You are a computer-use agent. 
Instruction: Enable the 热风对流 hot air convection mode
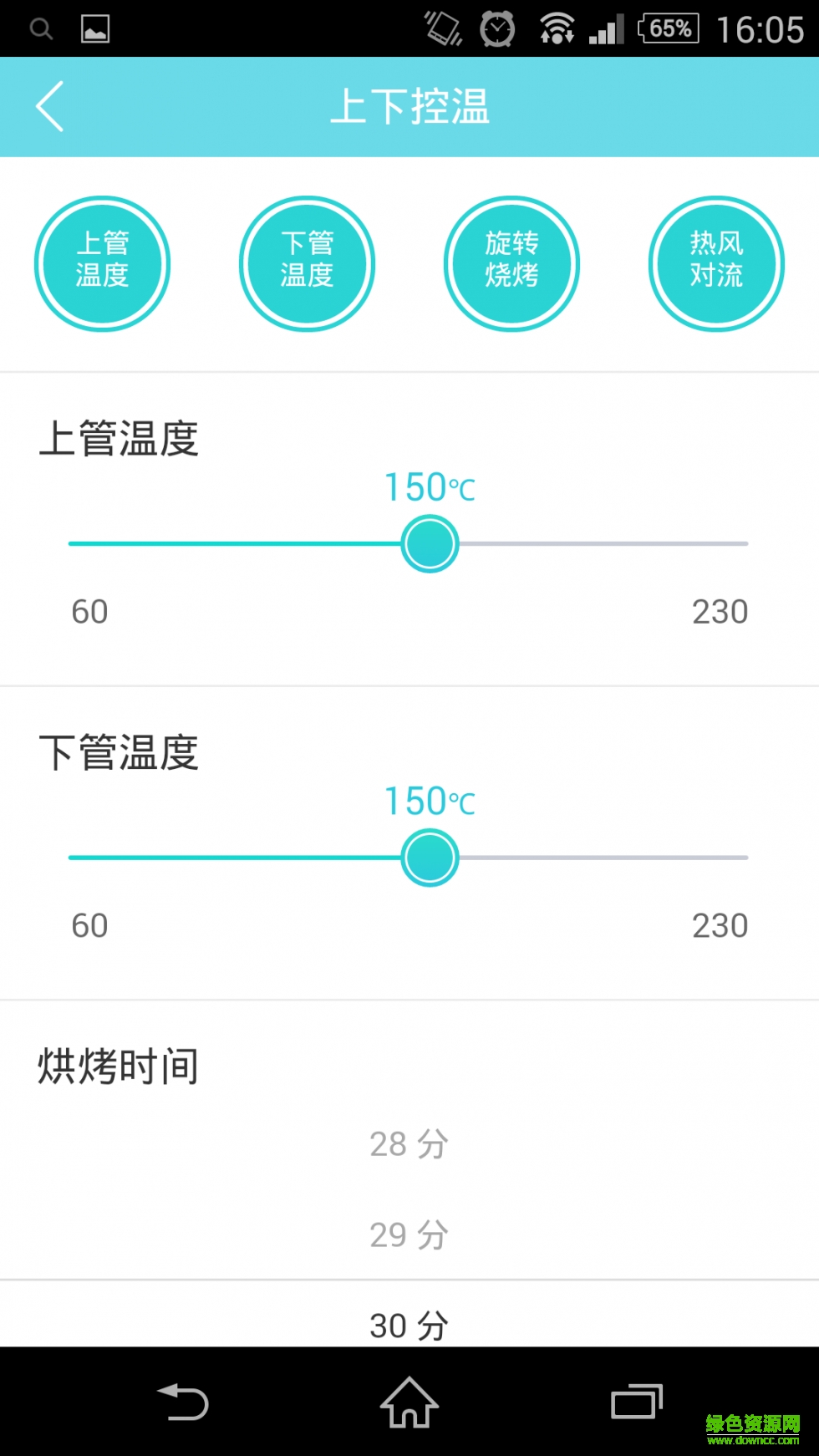[x=716, y=262]
